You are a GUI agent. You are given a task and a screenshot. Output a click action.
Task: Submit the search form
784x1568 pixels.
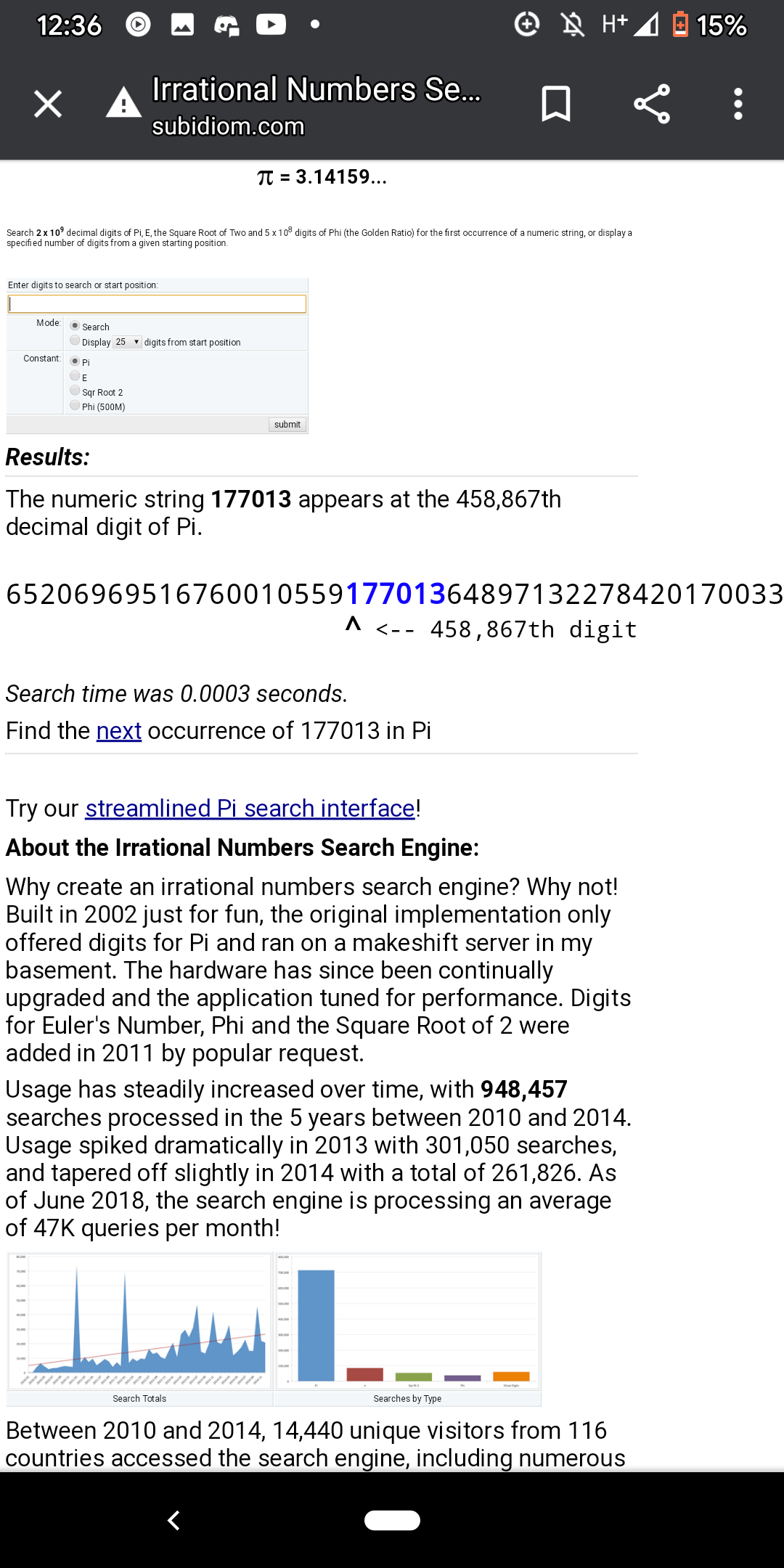(x=287, y=425)
